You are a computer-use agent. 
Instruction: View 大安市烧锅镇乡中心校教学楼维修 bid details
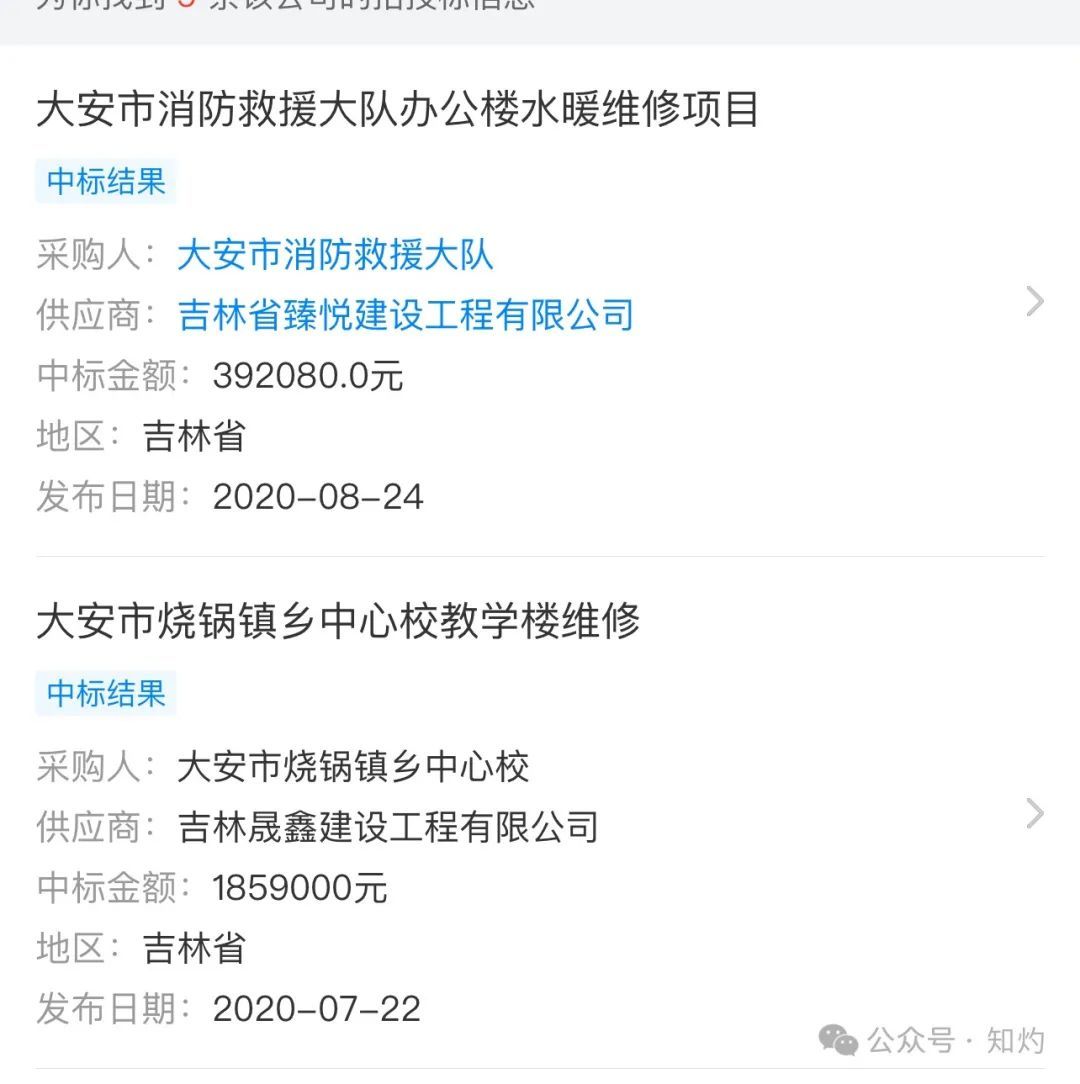(338, 622)
